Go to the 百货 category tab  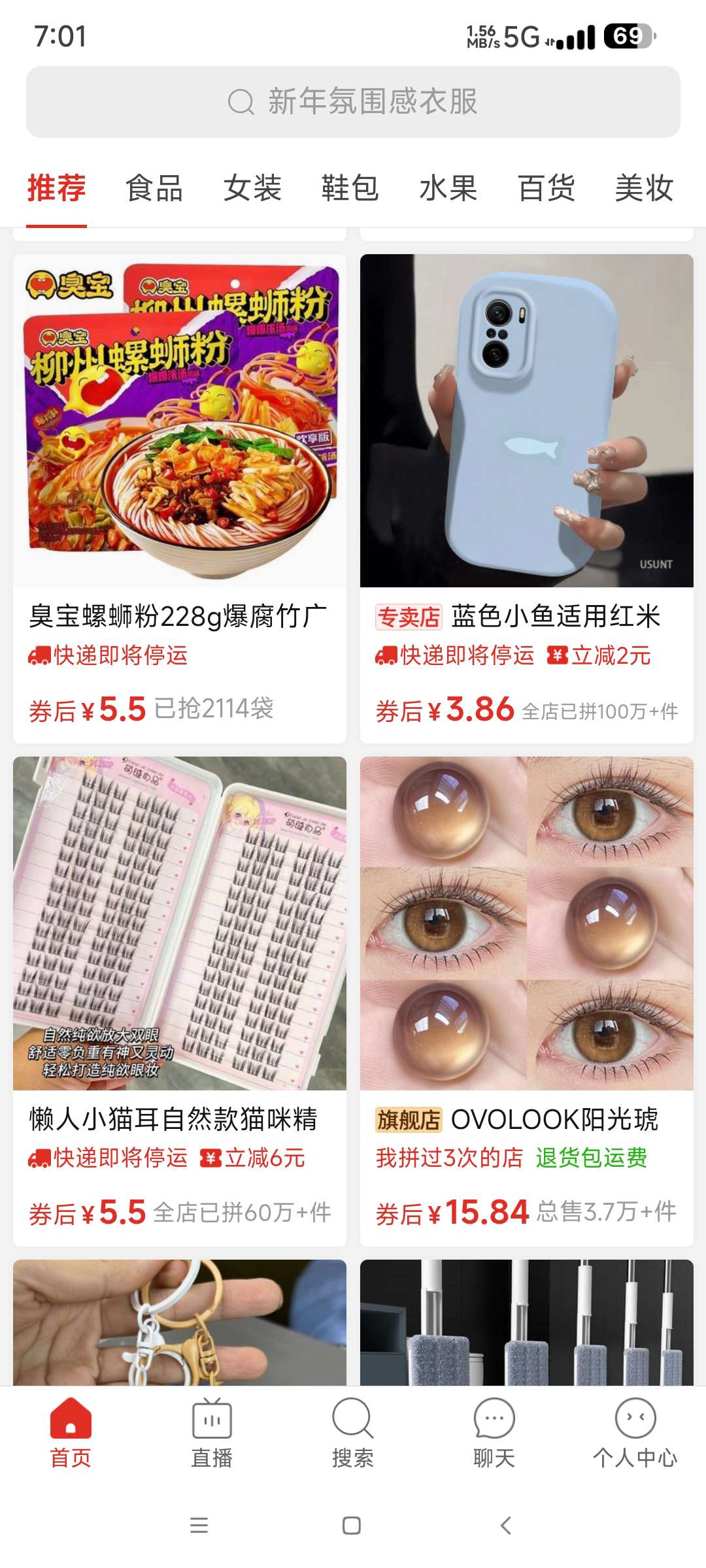(546, 188)
